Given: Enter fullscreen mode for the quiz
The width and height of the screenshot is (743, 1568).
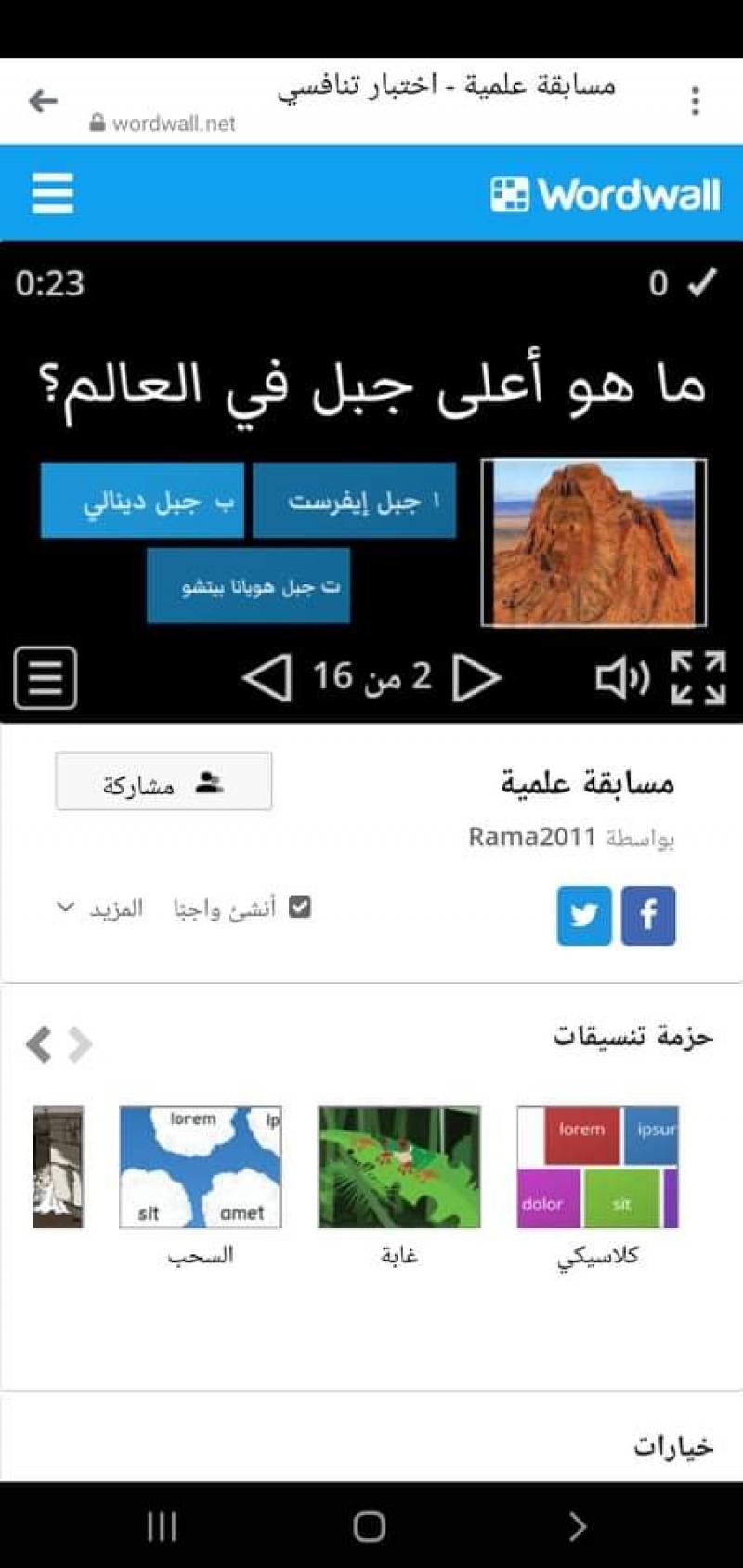Looking at the screenshot, I should pyautogui.click(x=698, y=678).
